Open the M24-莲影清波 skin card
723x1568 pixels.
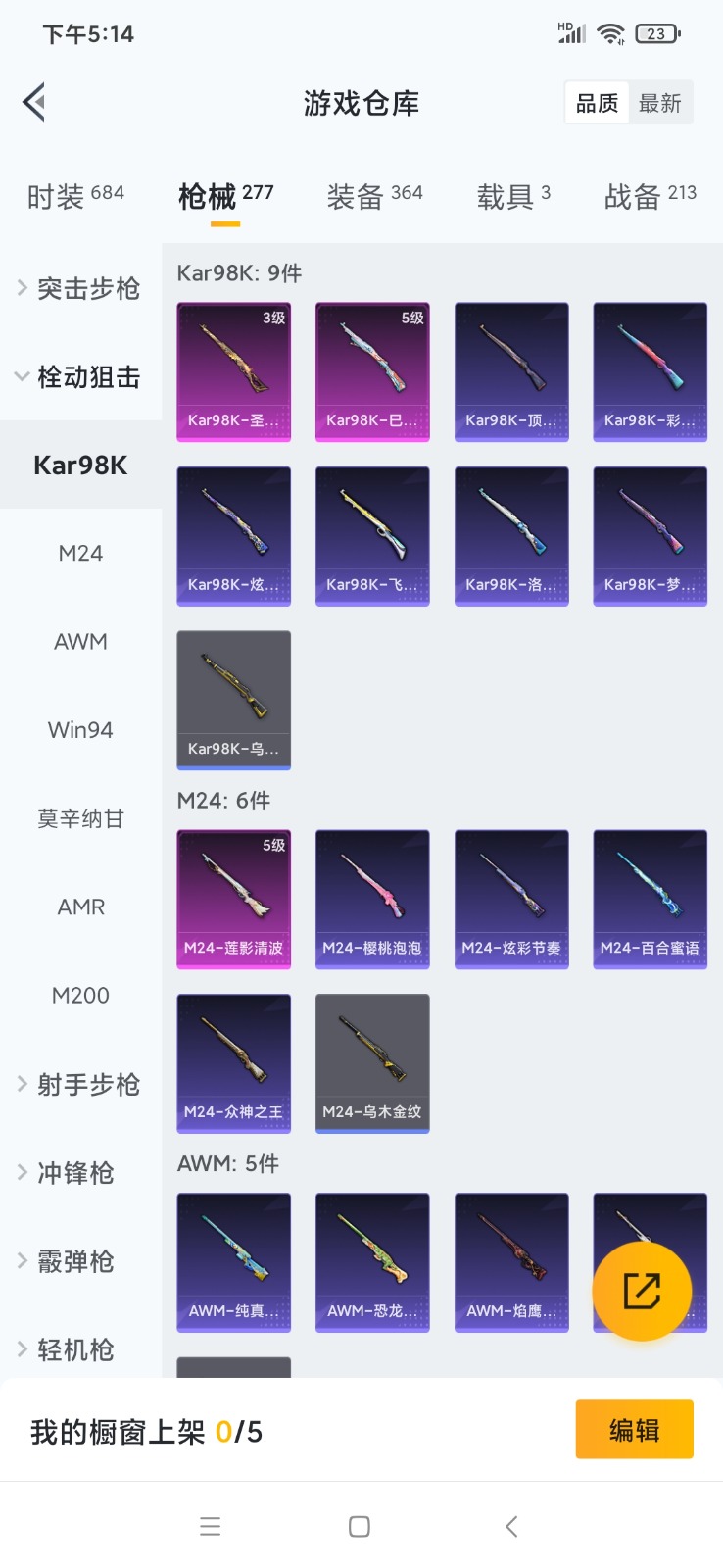[x=233, y=899]
